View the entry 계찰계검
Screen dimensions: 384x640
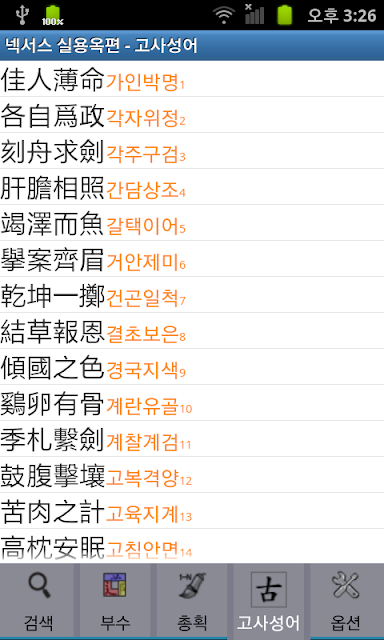[x=192, y=438]
